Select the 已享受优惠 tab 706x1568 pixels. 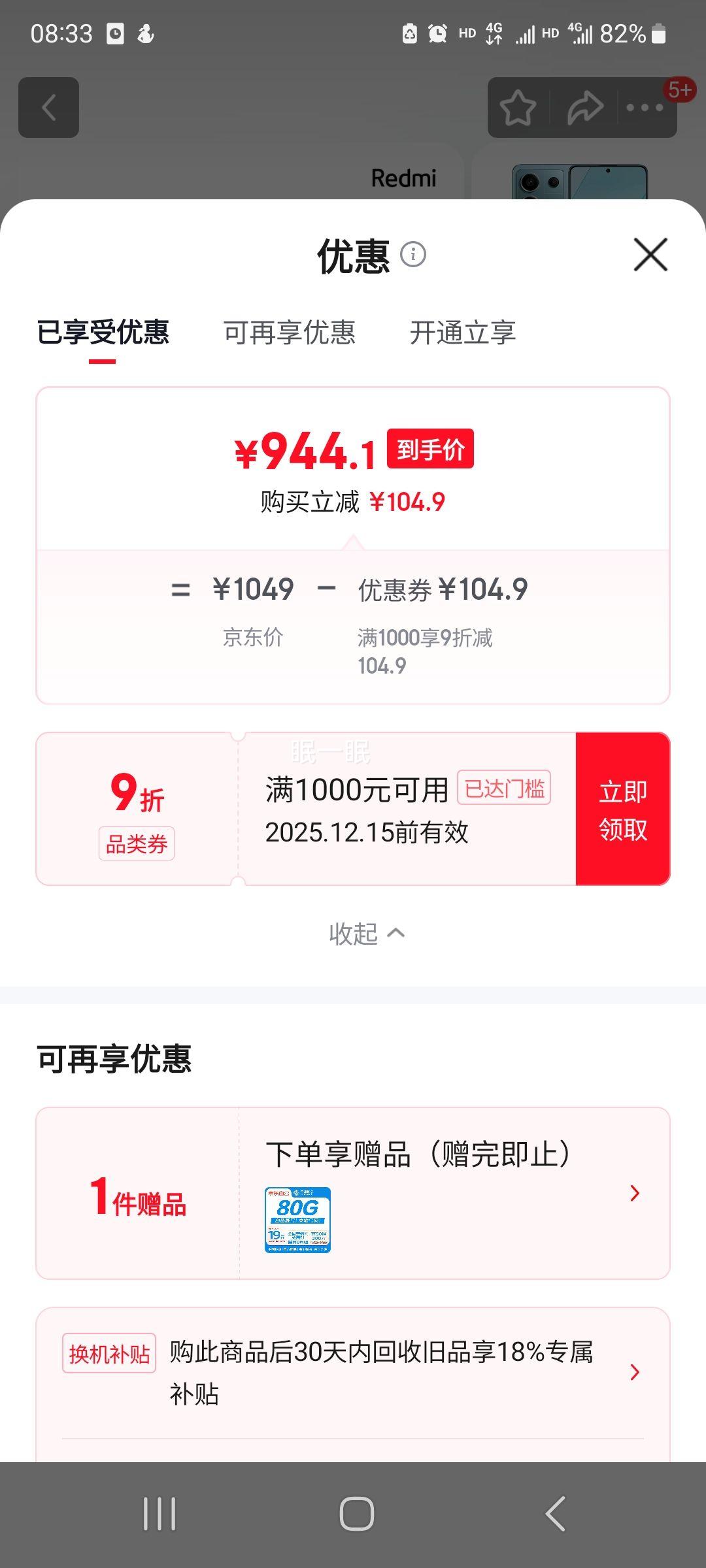103,333
